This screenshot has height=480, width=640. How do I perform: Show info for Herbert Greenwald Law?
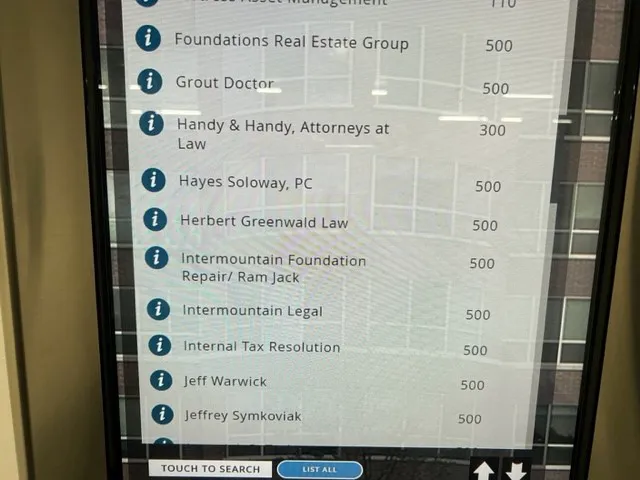click(x=155, y=219)
